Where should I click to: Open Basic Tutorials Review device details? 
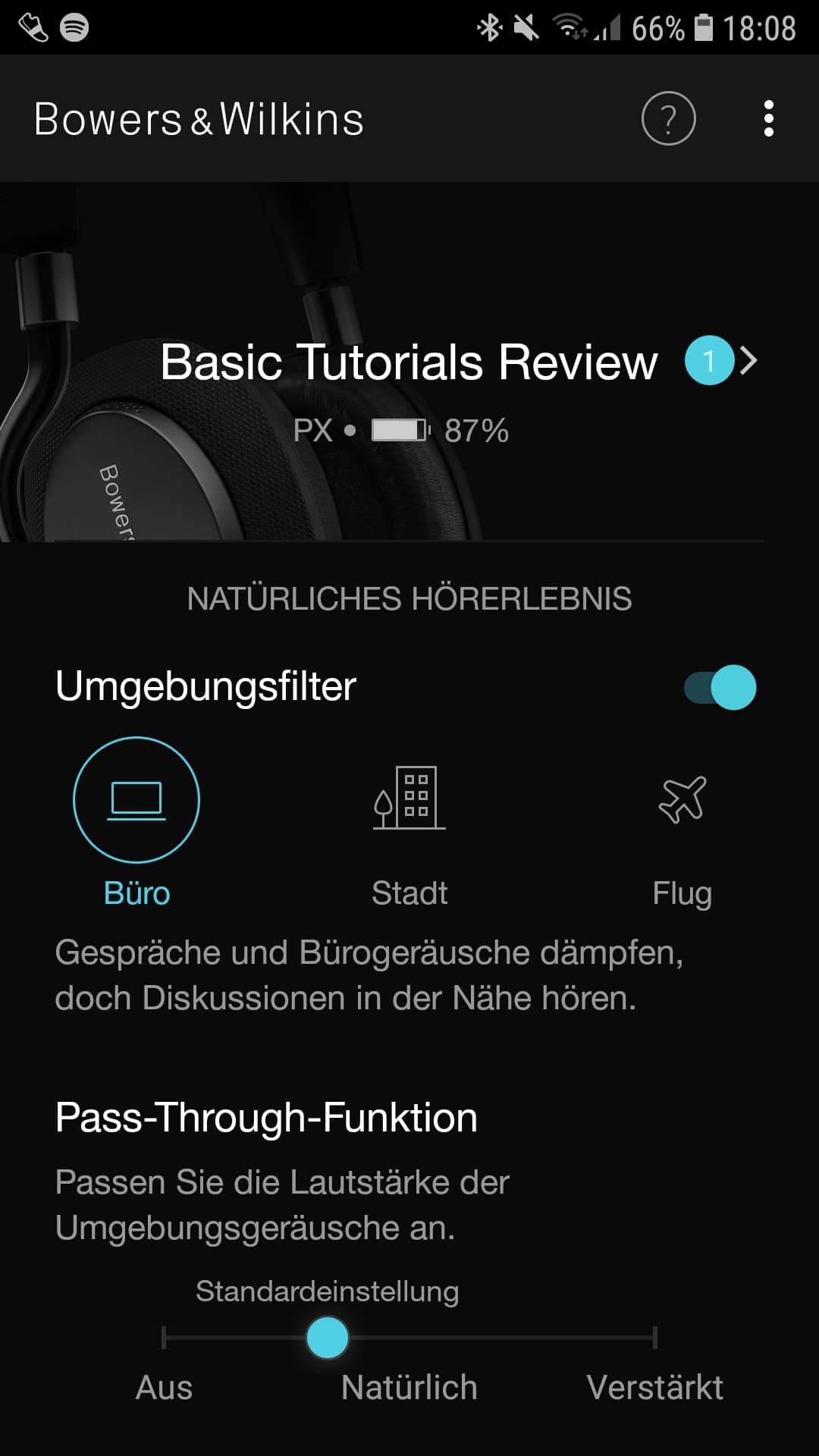pos(747,361)
